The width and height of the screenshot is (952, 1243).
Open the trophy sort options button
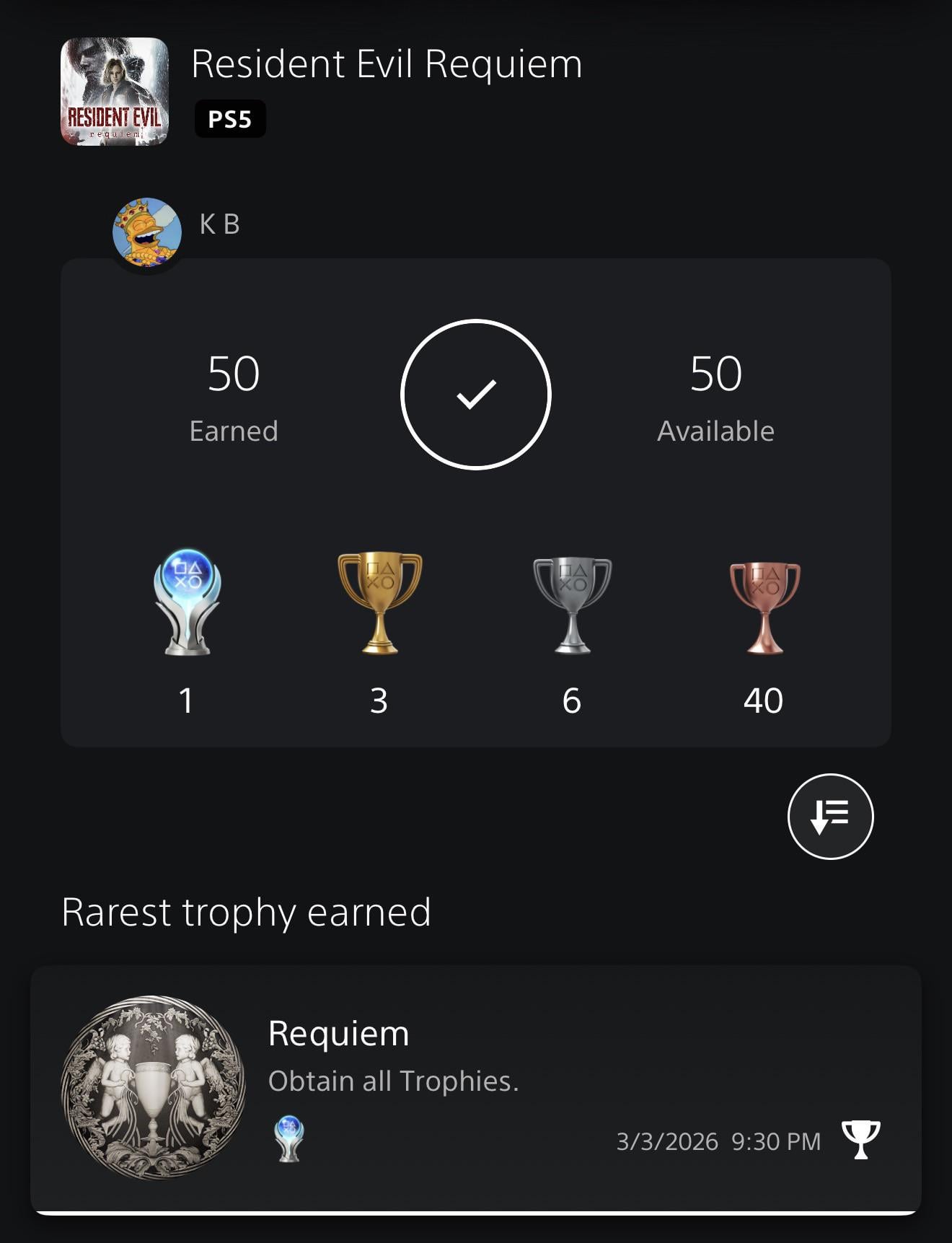[x=830, y=816]
